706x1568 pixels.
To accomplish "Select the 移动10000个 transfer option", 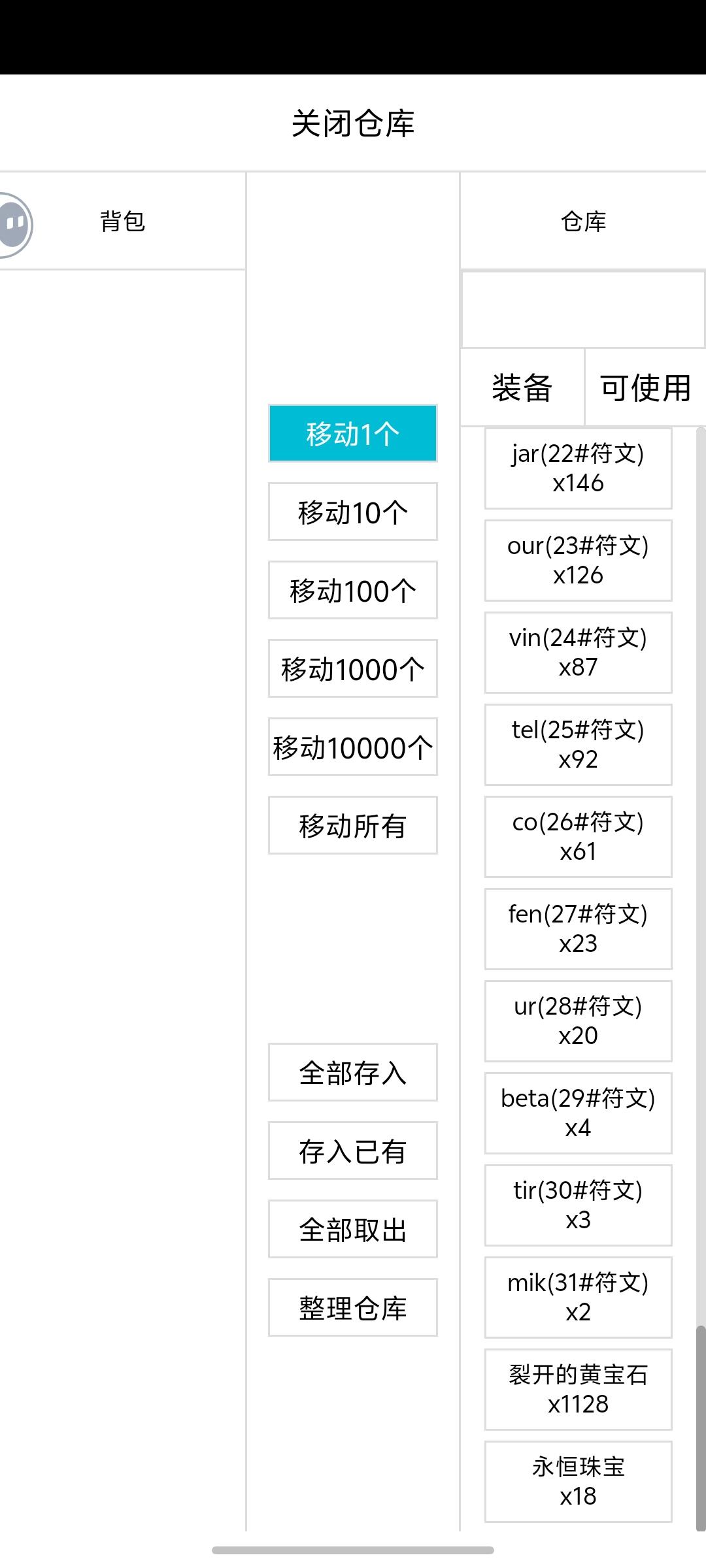I will point(352,747).
